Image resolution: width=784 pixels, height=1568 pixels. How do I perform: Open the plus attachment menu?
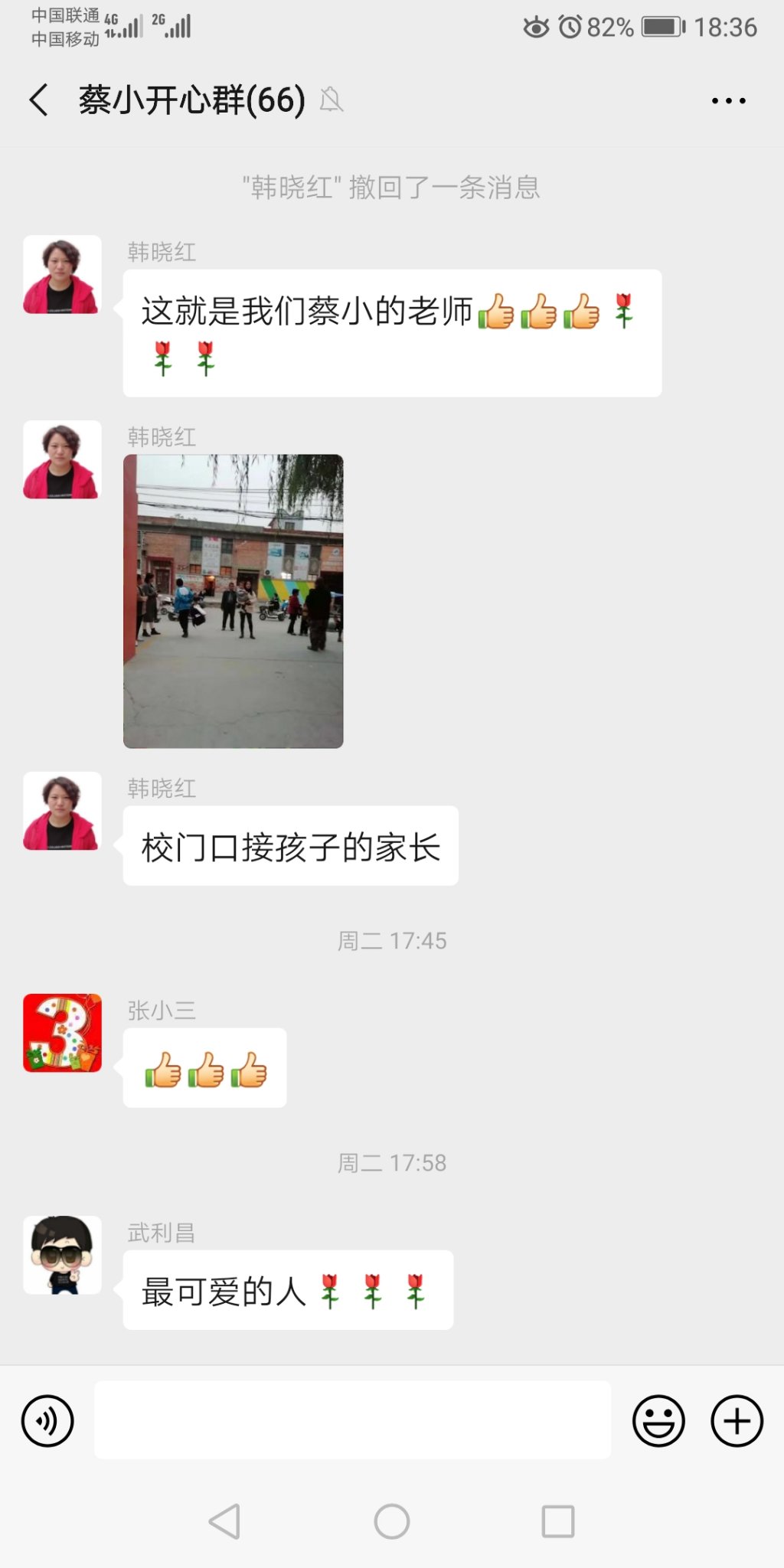click(737, 1421)
